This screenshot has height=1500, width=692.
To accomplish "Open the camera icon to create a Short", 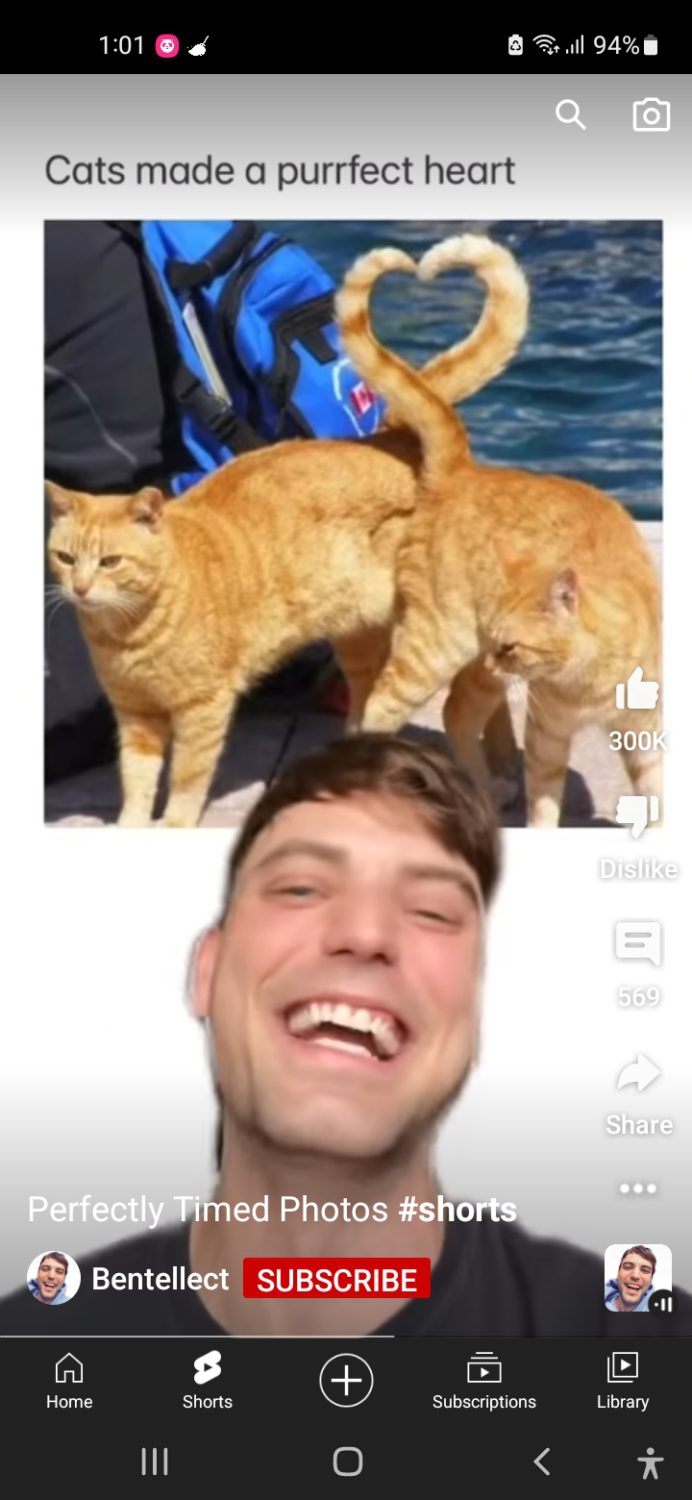I will [x=651, y=115].
